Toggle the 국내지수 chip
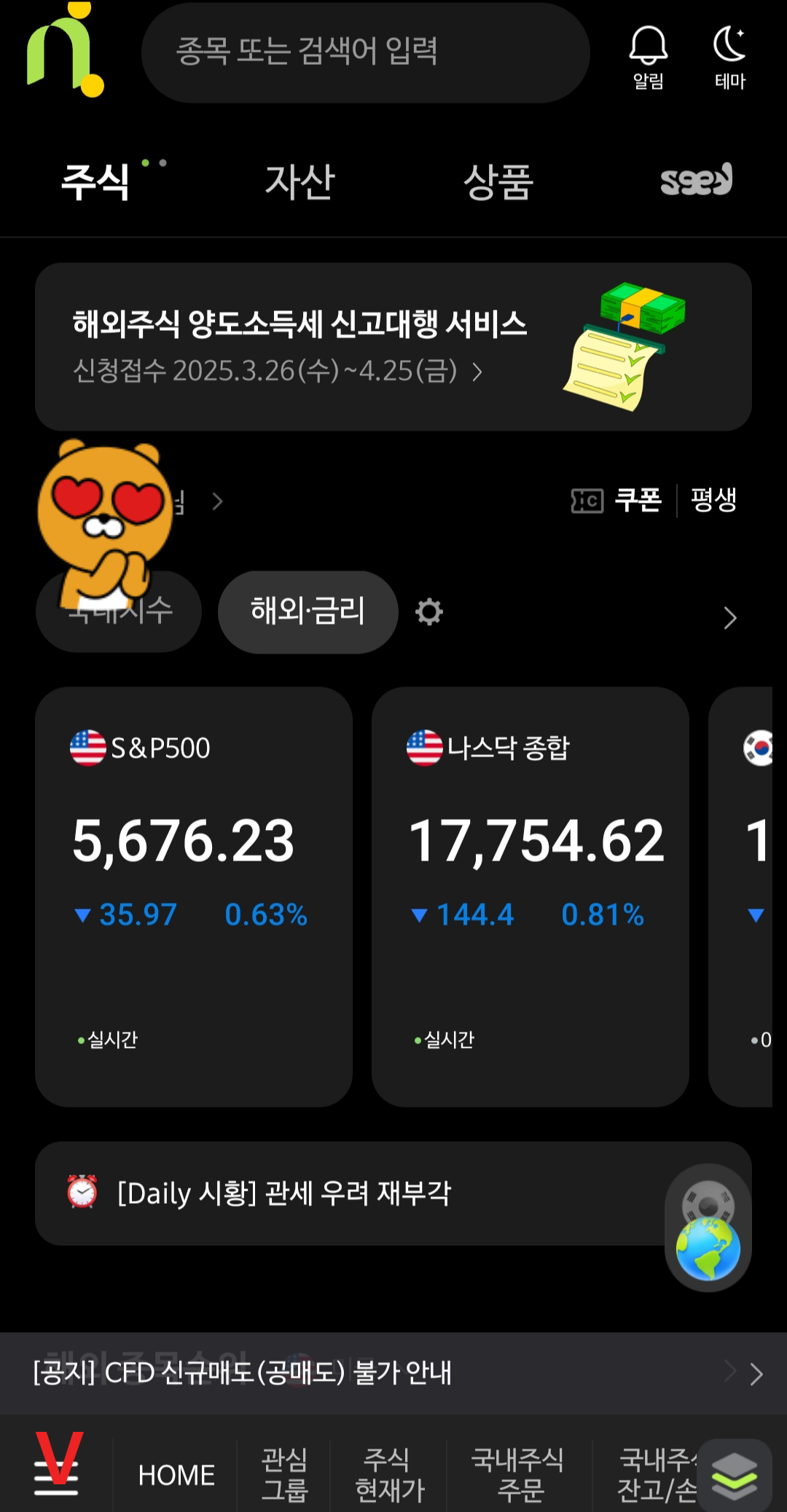The height and width of the screenshot is (1512, 787). [119, 612]
